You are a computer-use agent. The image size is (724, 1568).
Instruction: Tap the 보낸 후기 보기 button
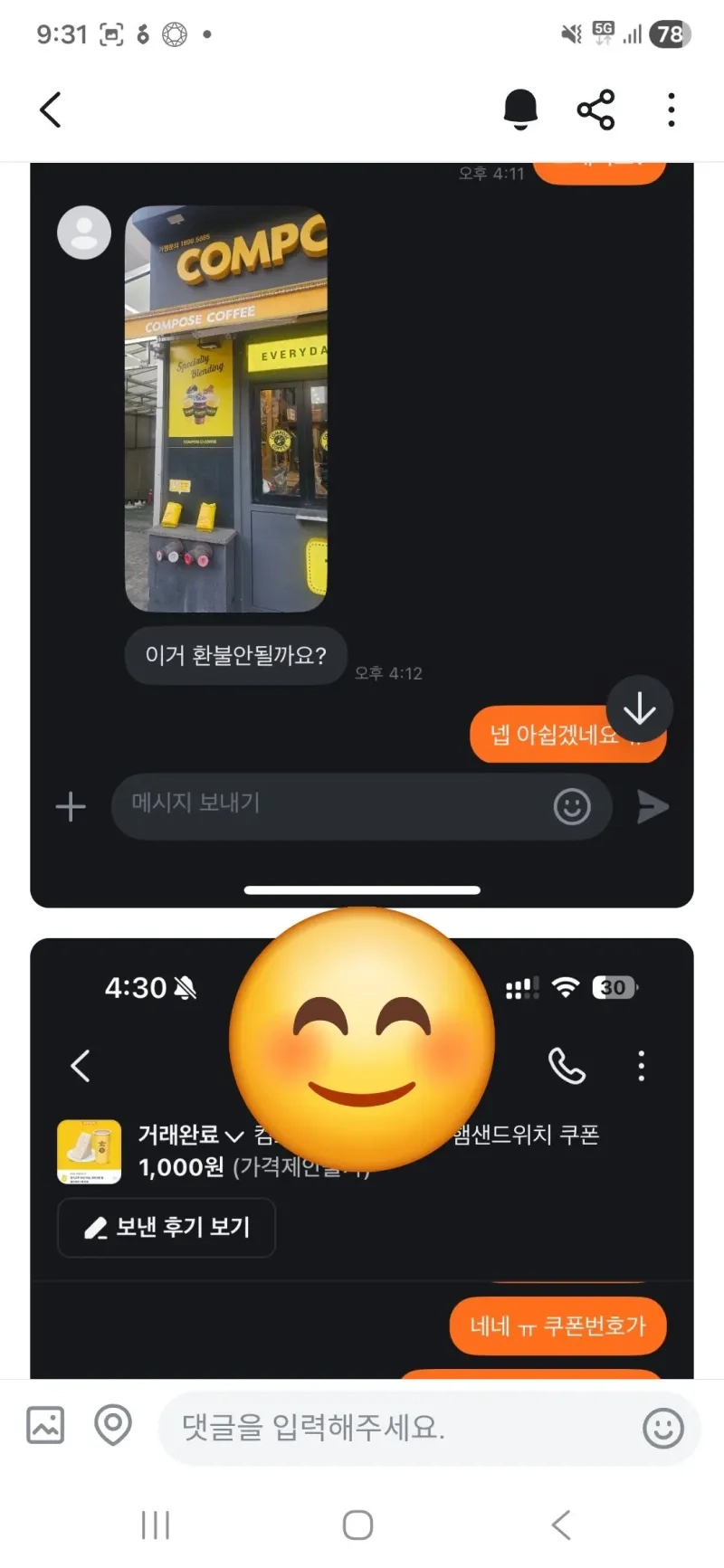pos(166,1228)
